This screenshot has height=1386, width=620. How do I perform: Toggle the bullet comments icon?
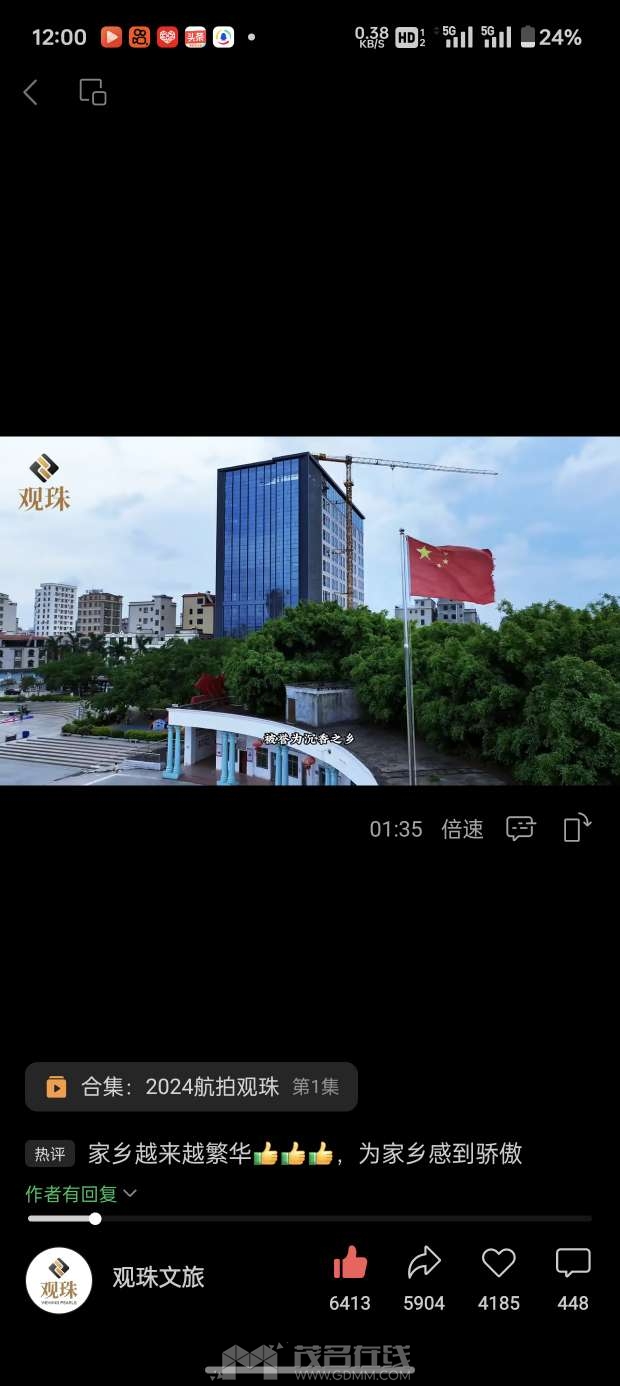click(520, 828)
